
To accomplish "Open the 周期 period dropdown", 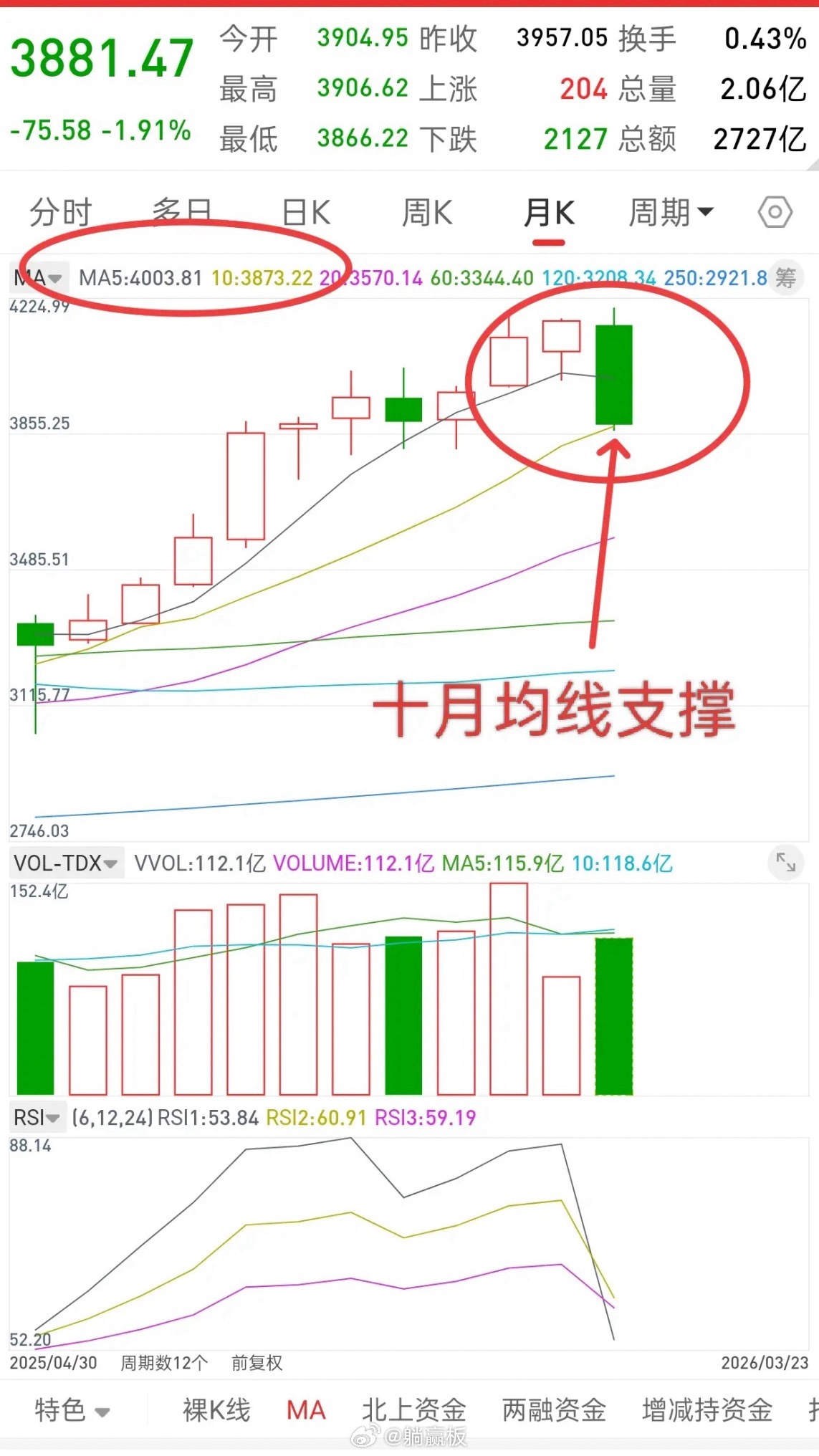I will click(669, 211).
